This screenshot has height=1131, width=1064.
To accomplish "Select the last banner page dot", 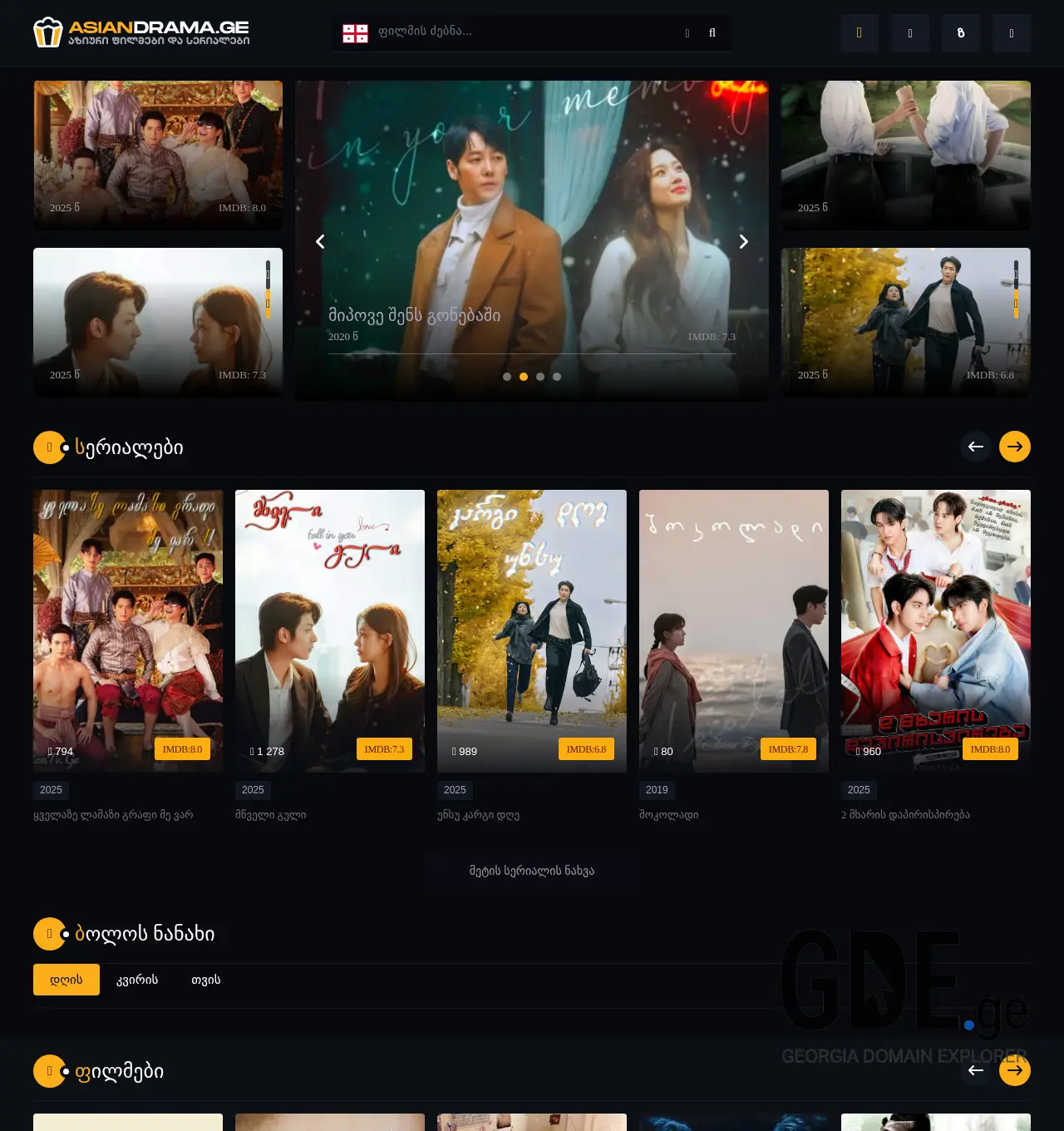I will (x=557, y=377).
